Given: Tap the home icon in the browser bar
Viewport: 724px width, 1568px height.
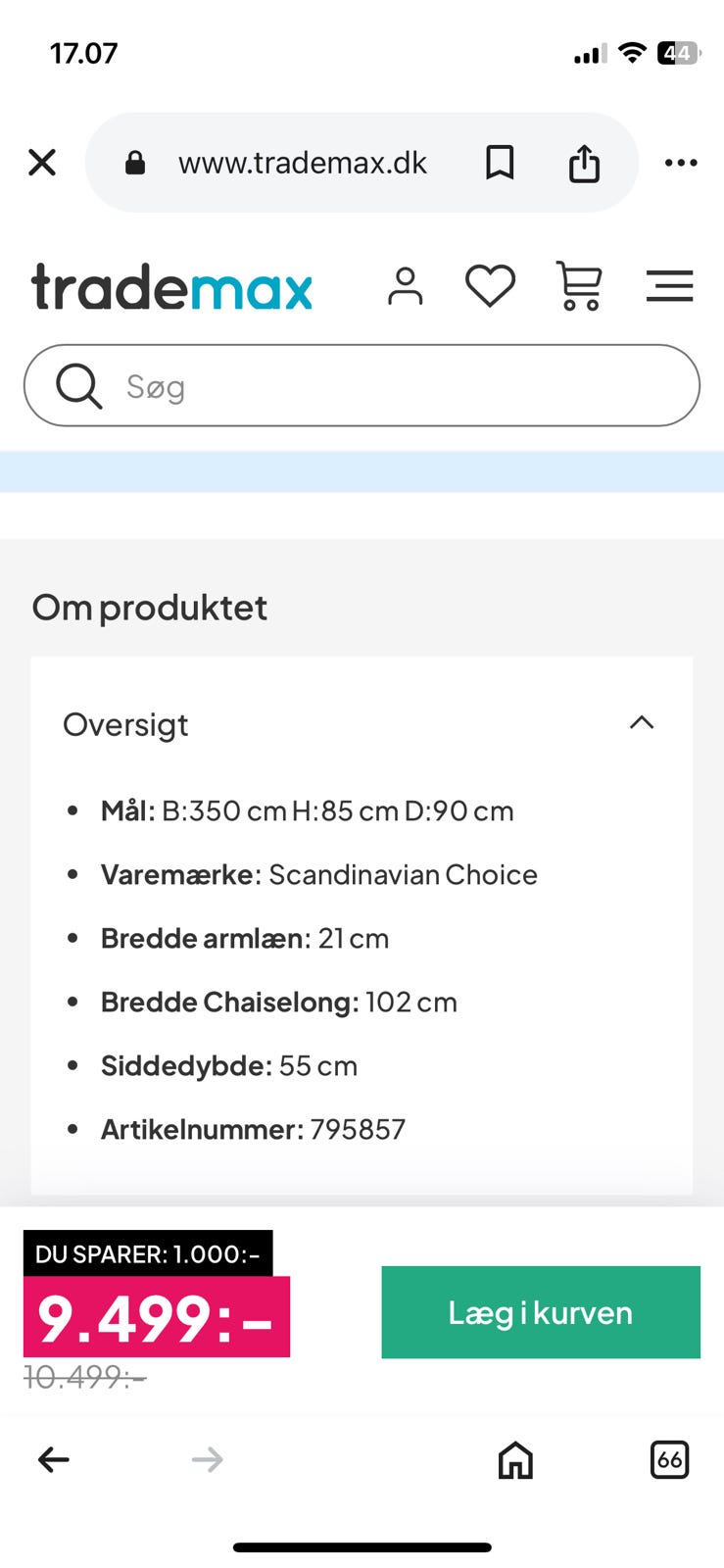Looking at the screenshot, I should 513,1459.
